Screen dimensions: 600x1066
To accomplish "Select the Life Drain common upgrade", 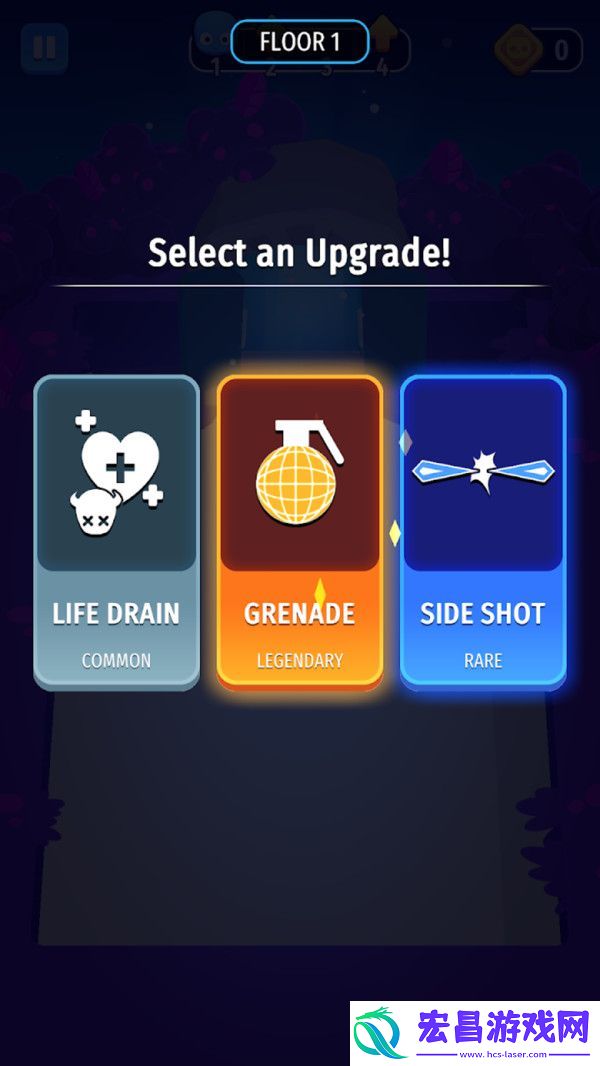I will click(116, 532).
